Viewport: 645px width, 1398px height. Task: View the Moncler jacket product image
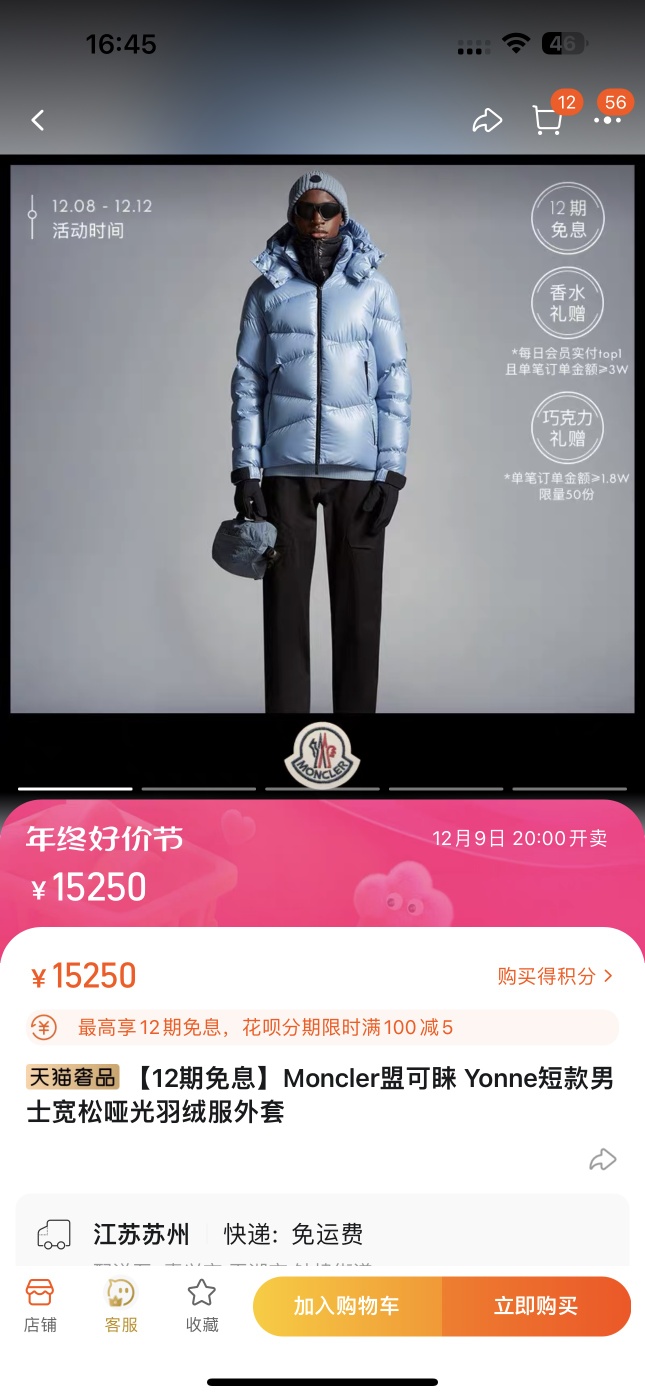pos(322,438)
